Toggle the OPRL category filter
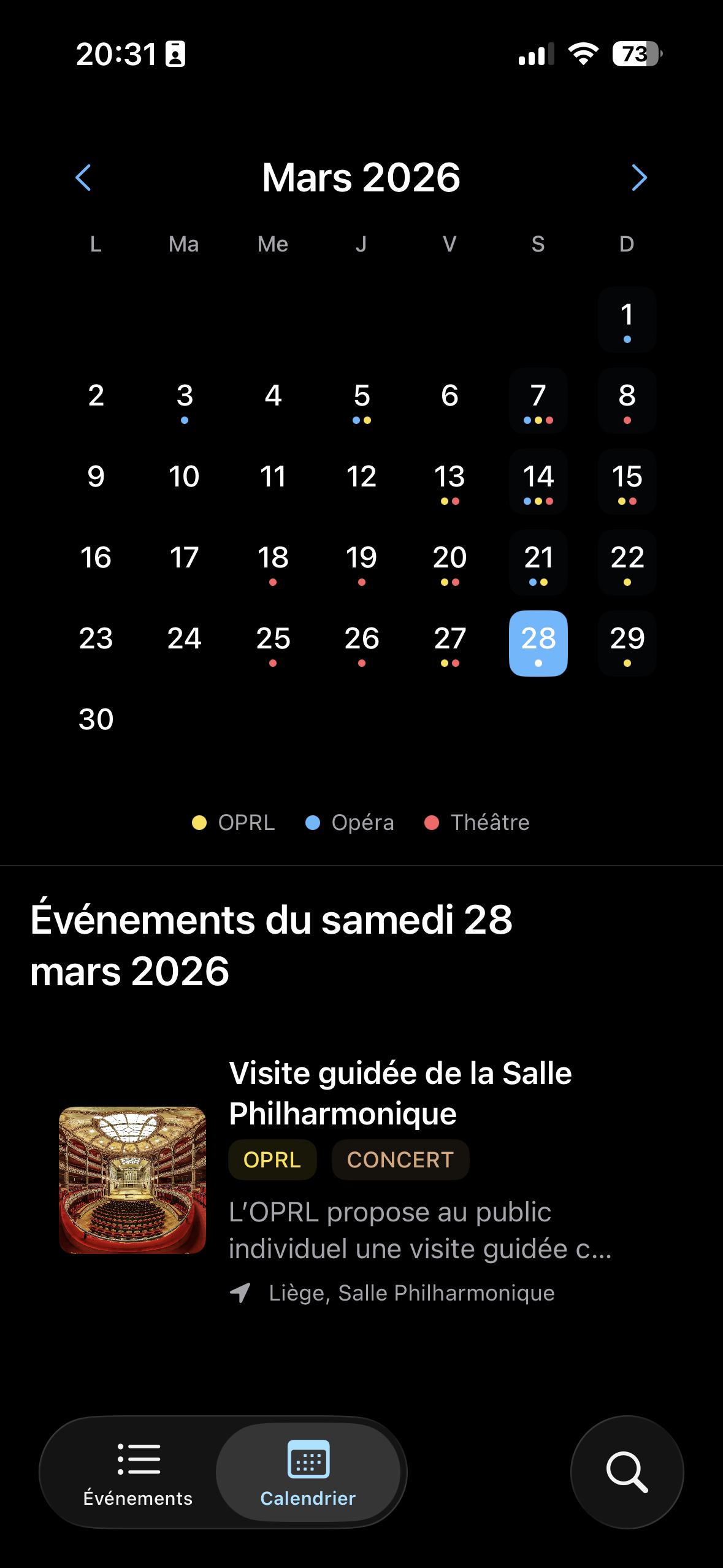723x1568 pixels. (x=235, y=822)
